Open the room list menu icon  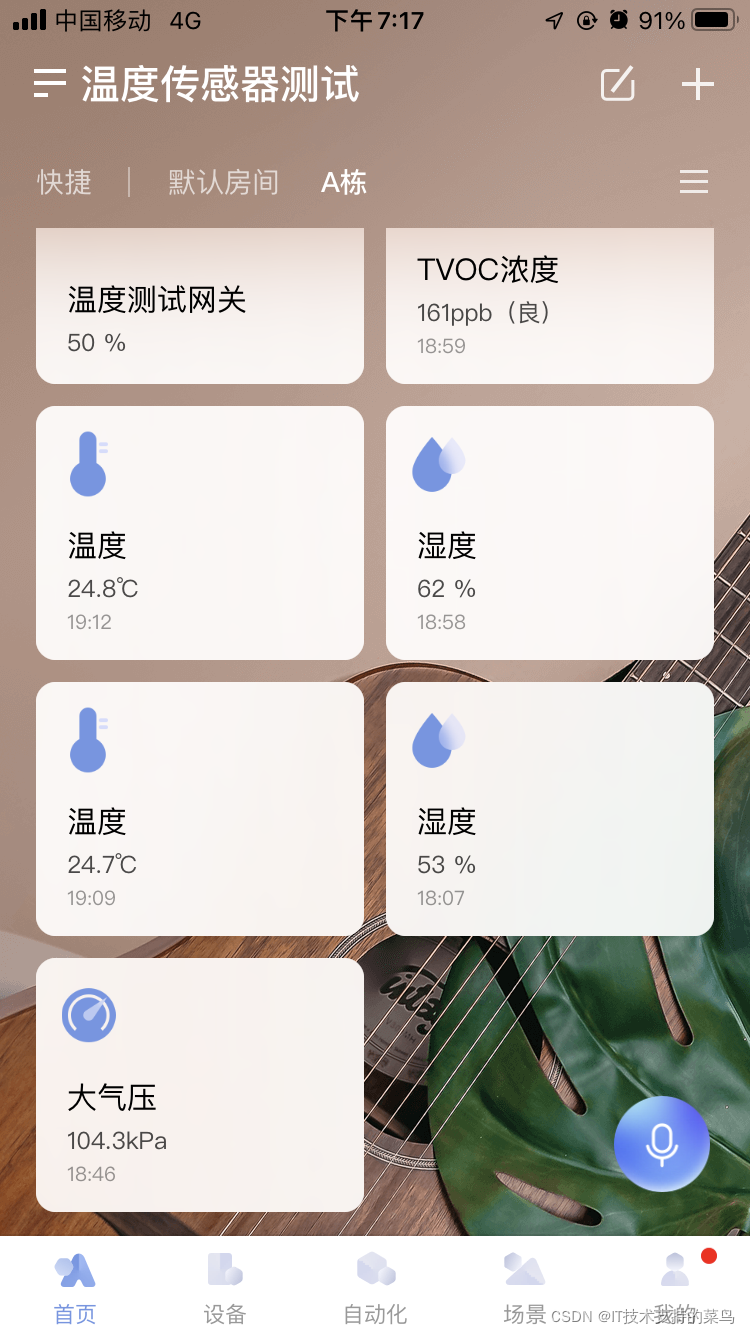tap(694, 182)
